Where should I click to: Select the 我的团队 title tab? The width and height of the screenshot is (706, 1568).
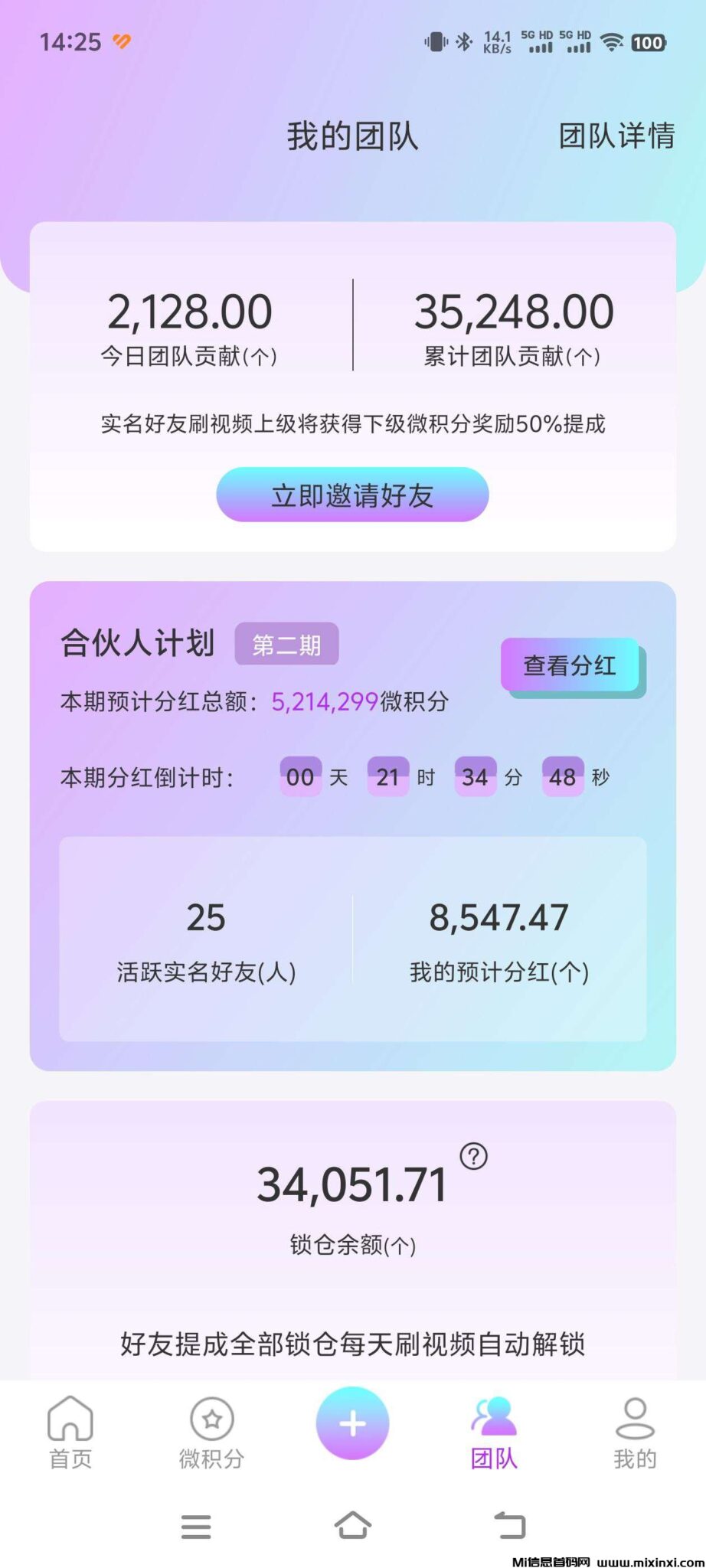point(353,135)
